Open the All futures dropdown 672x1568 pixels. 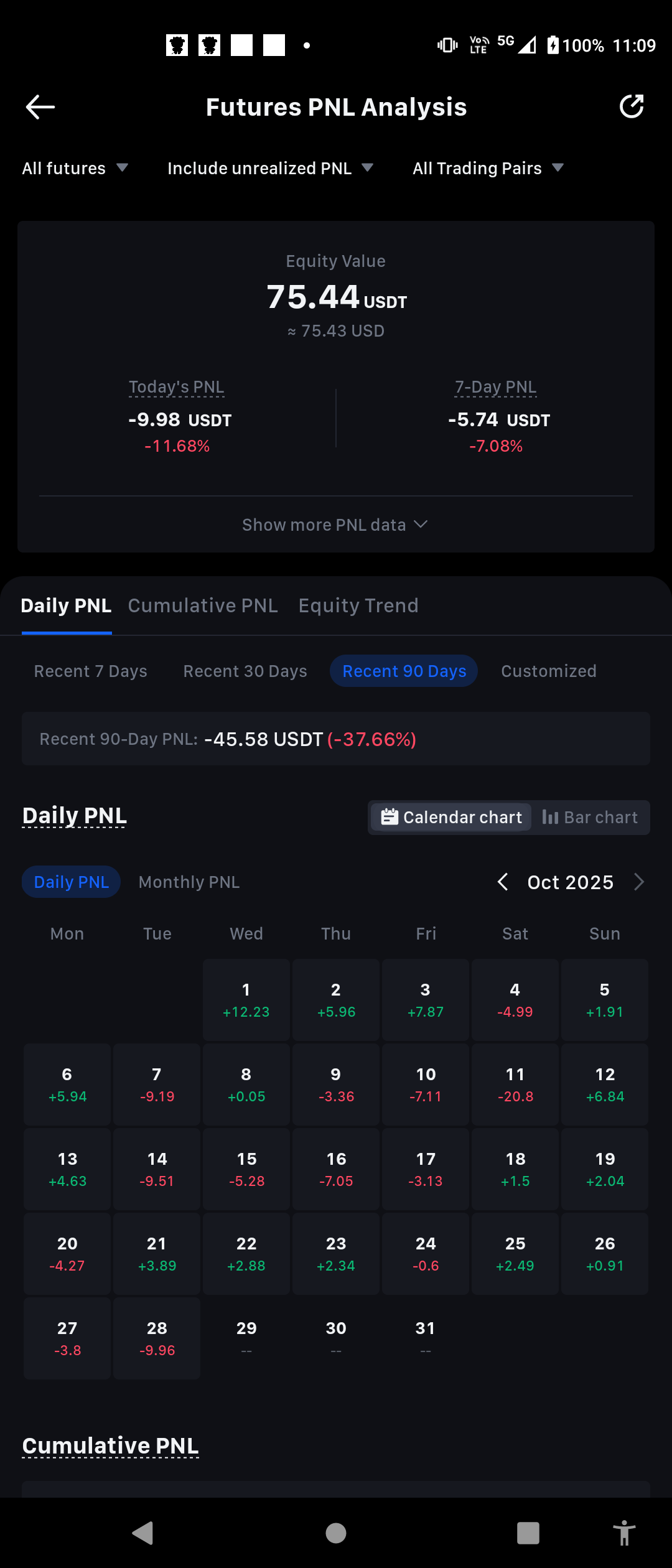[x=75, y=168]
